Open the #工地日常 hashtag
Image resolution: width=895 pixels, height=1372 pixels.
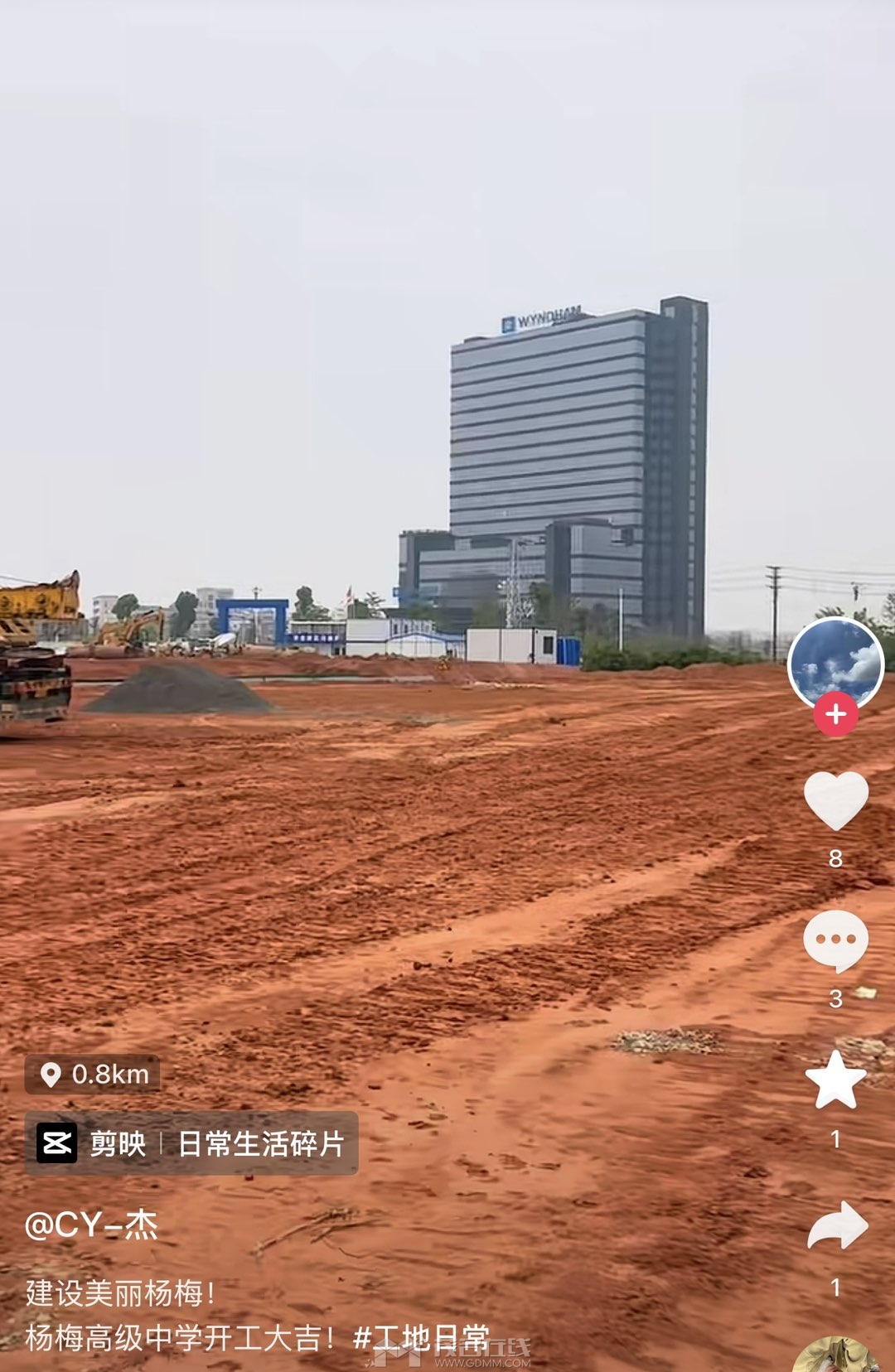click(x=421, y=1337)
